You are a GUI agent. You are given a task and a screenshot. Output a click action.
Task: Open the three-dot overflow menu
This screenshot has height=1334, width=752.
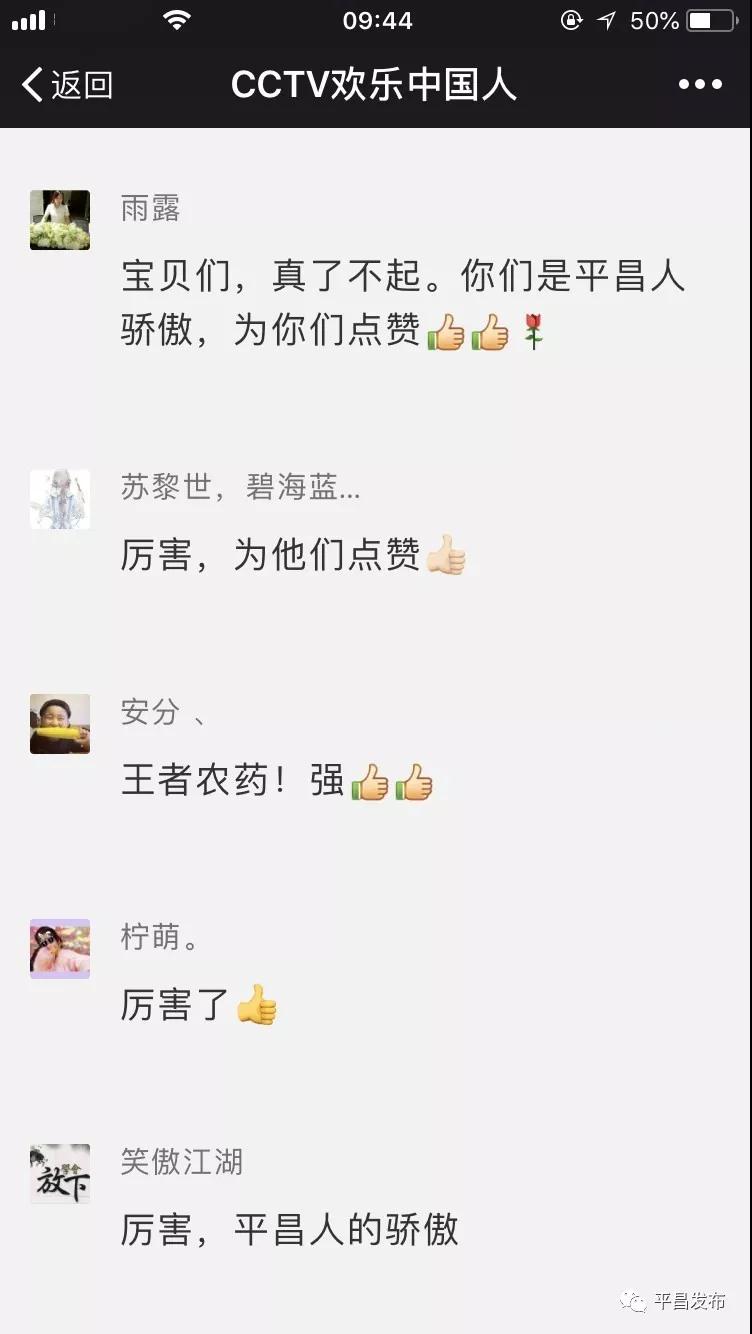pyautogui.click(x=700, y=85)
